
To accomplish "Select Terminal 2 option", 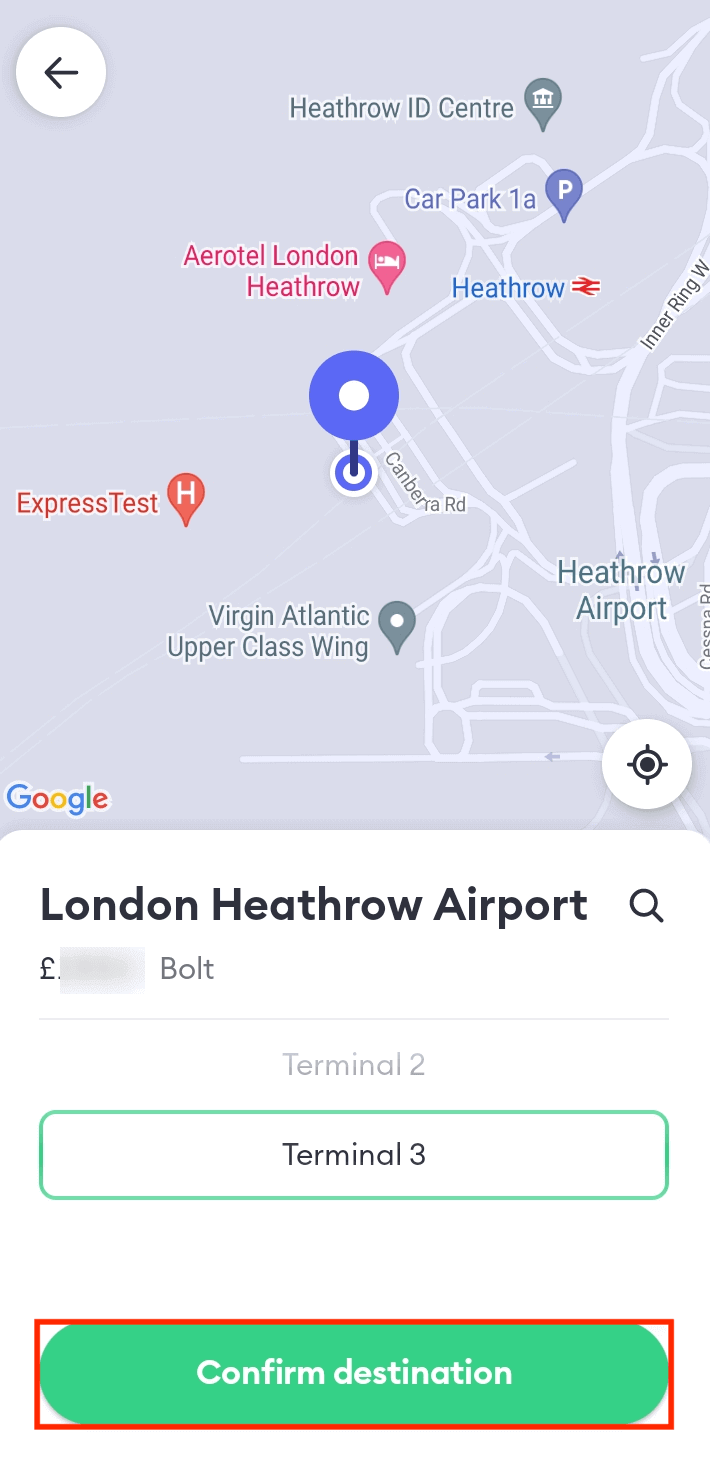I will click(354, 1064).
